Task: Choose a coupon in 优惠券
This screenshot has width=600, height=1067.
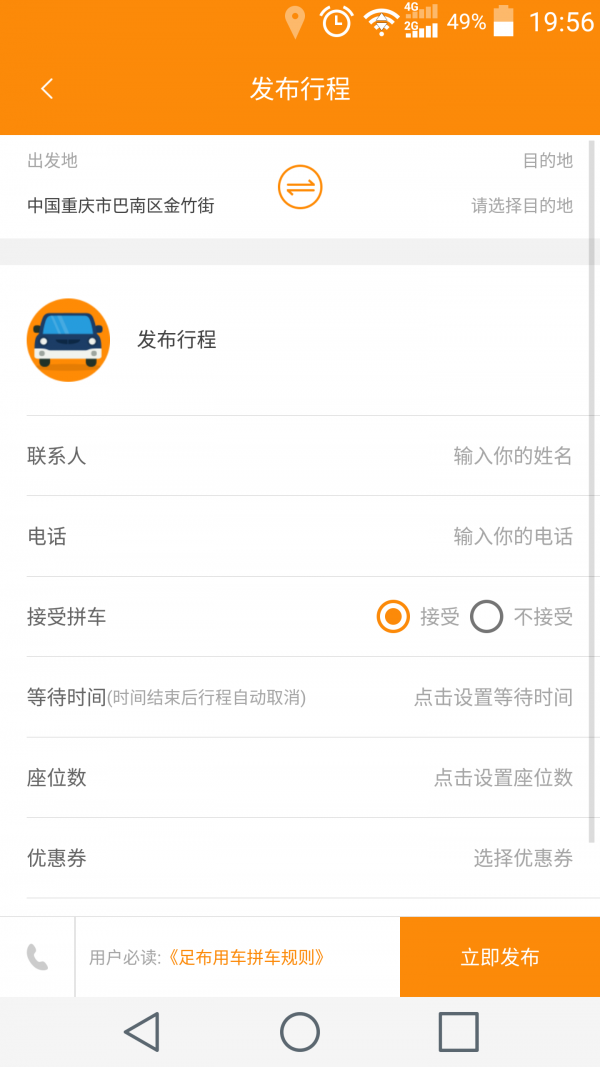Action: (x=522, y=858)
